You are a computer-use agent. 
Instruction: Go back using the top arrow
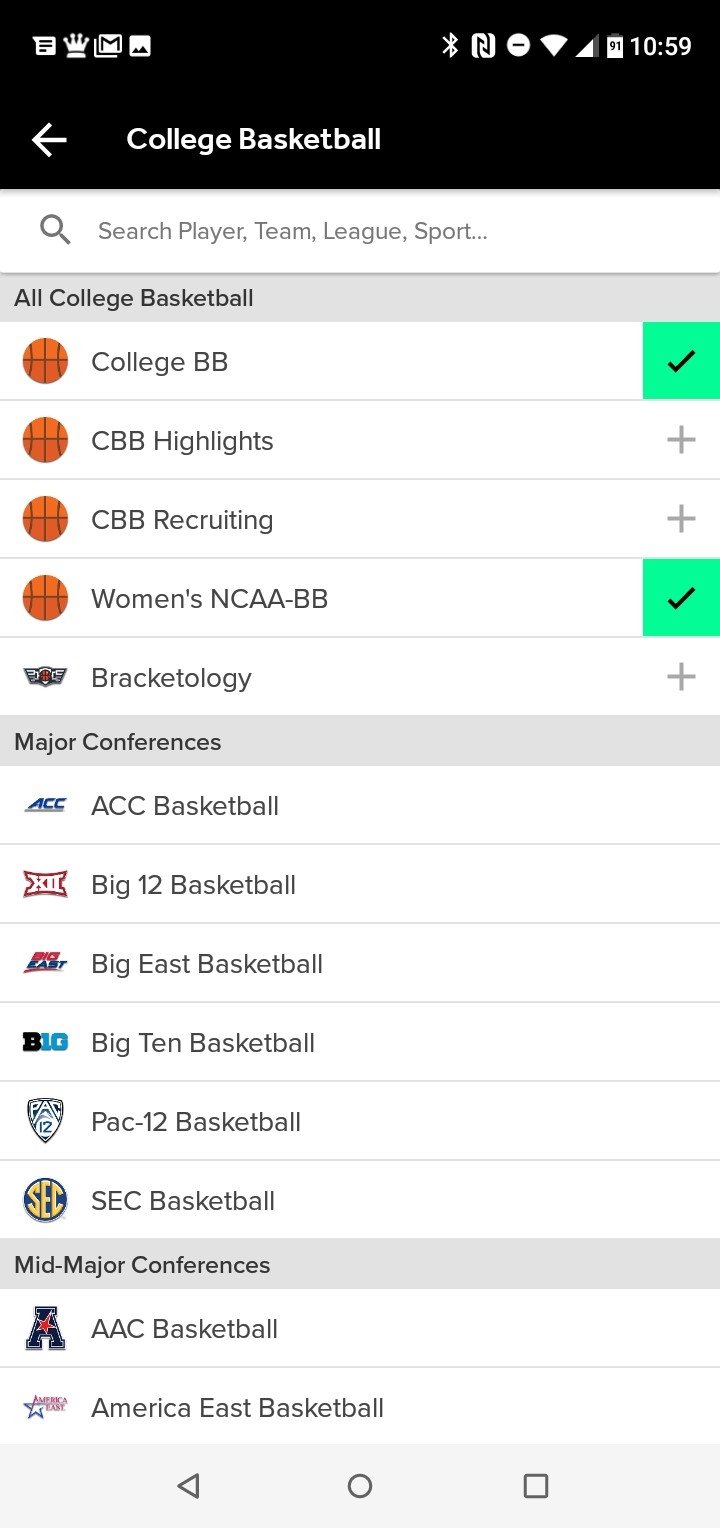tap(49, 140)
